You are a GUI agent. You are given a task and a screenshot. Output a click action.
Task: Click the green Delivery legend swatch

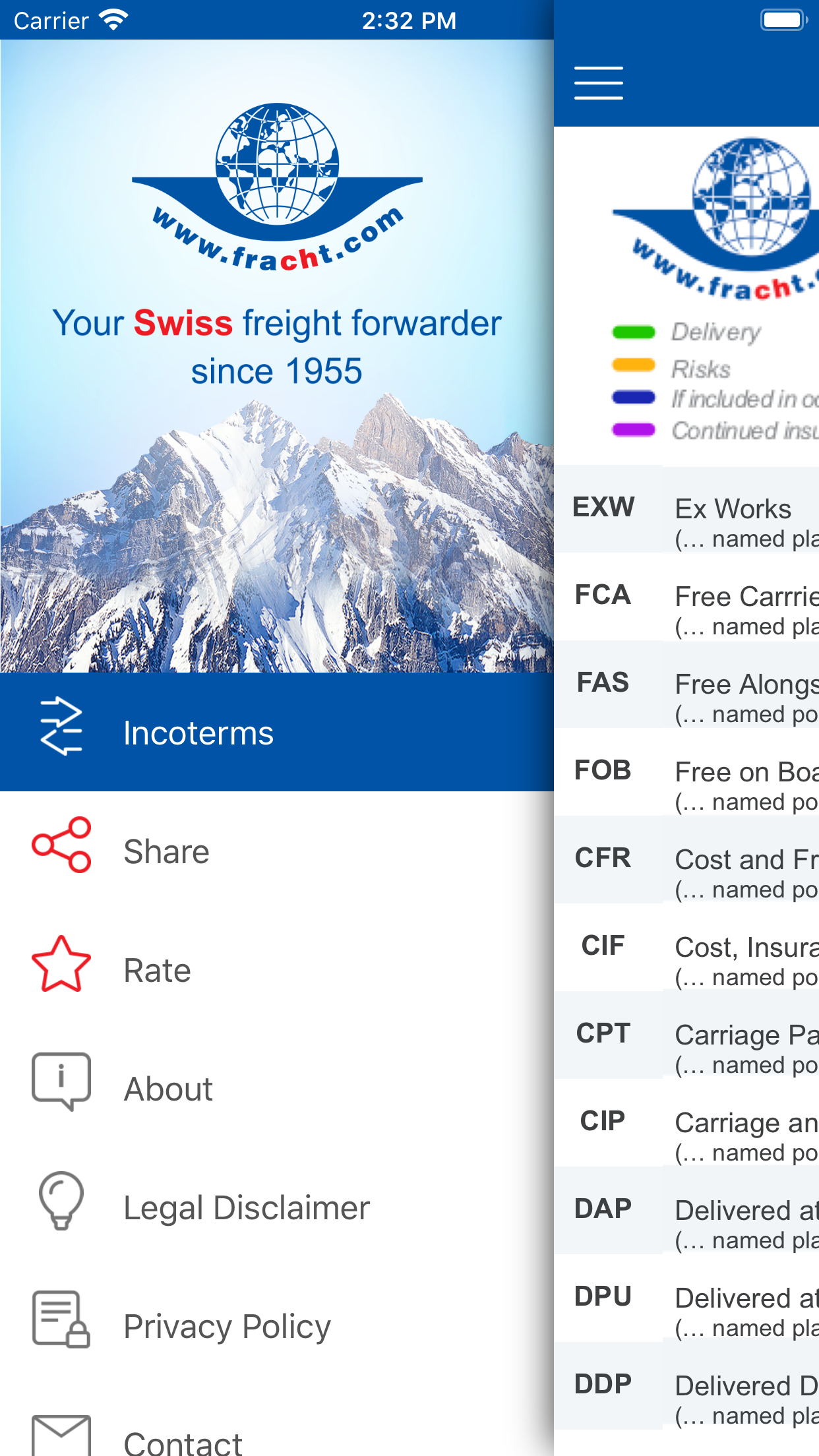point(633,332)
